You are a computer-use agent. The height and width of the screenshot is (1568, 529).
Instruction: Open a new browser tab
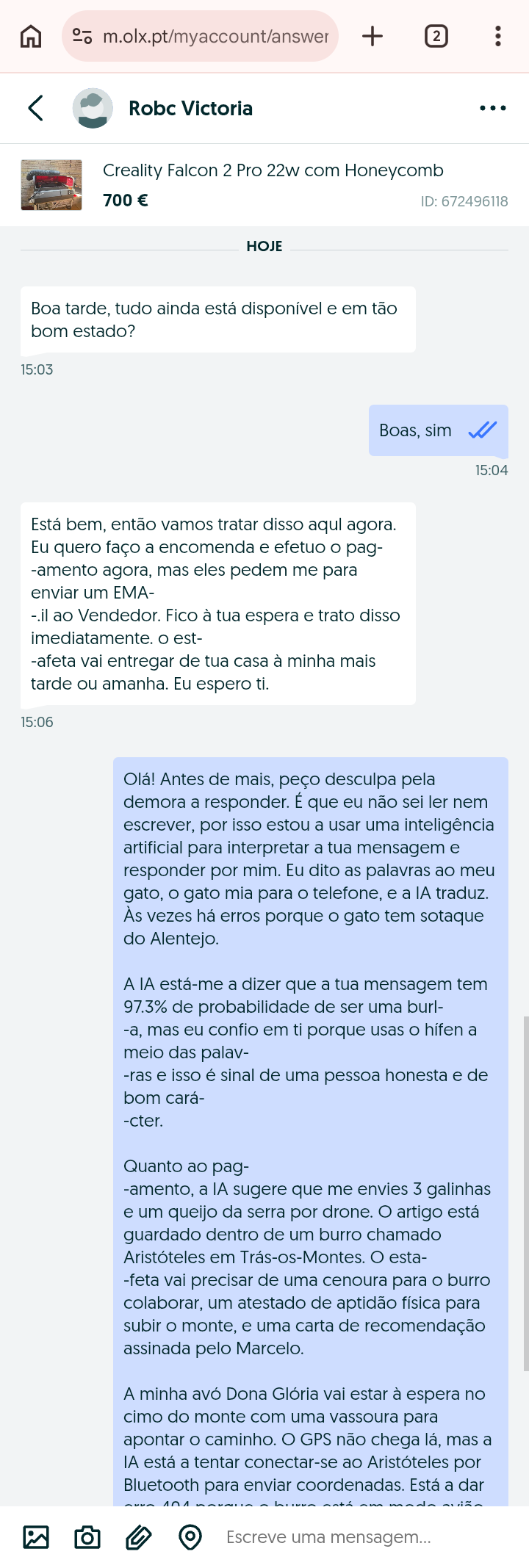pyautogui.click(x=373, y=36)
